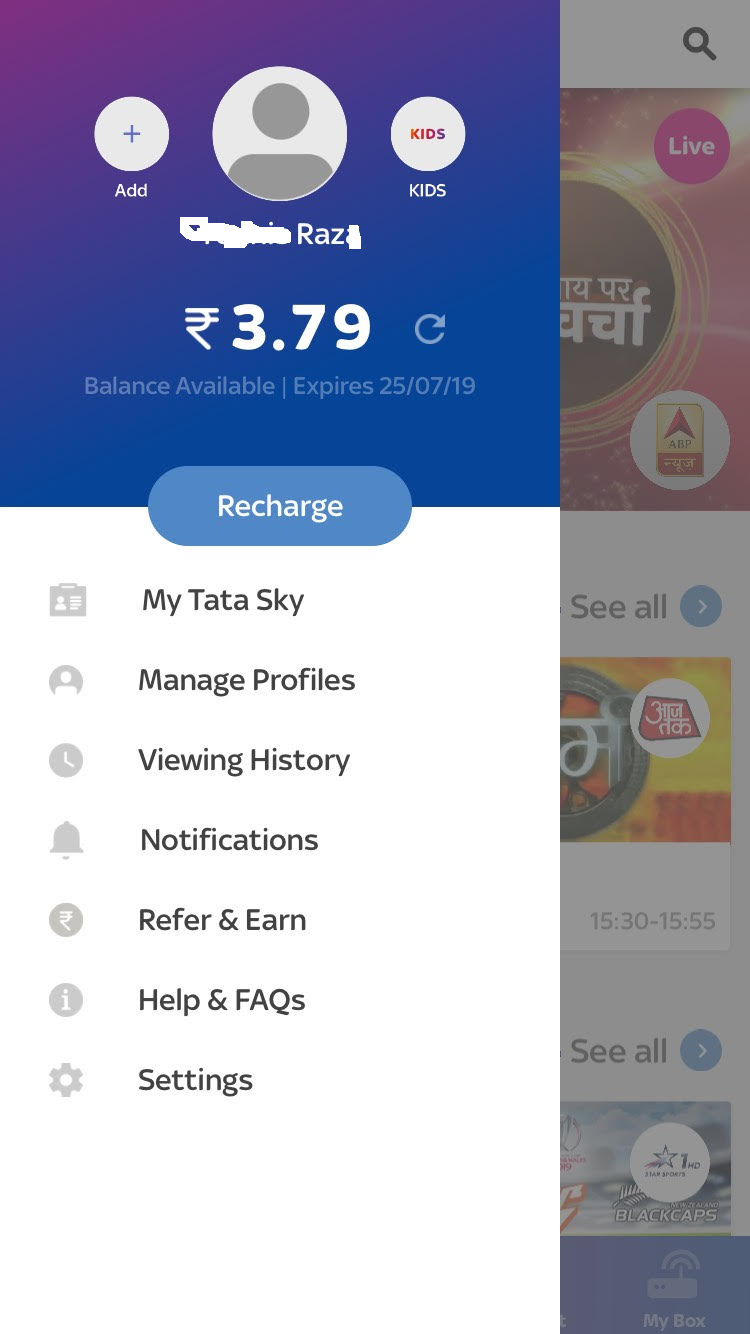
Task: Open the Notifications menu item
Action: point(228,840)
